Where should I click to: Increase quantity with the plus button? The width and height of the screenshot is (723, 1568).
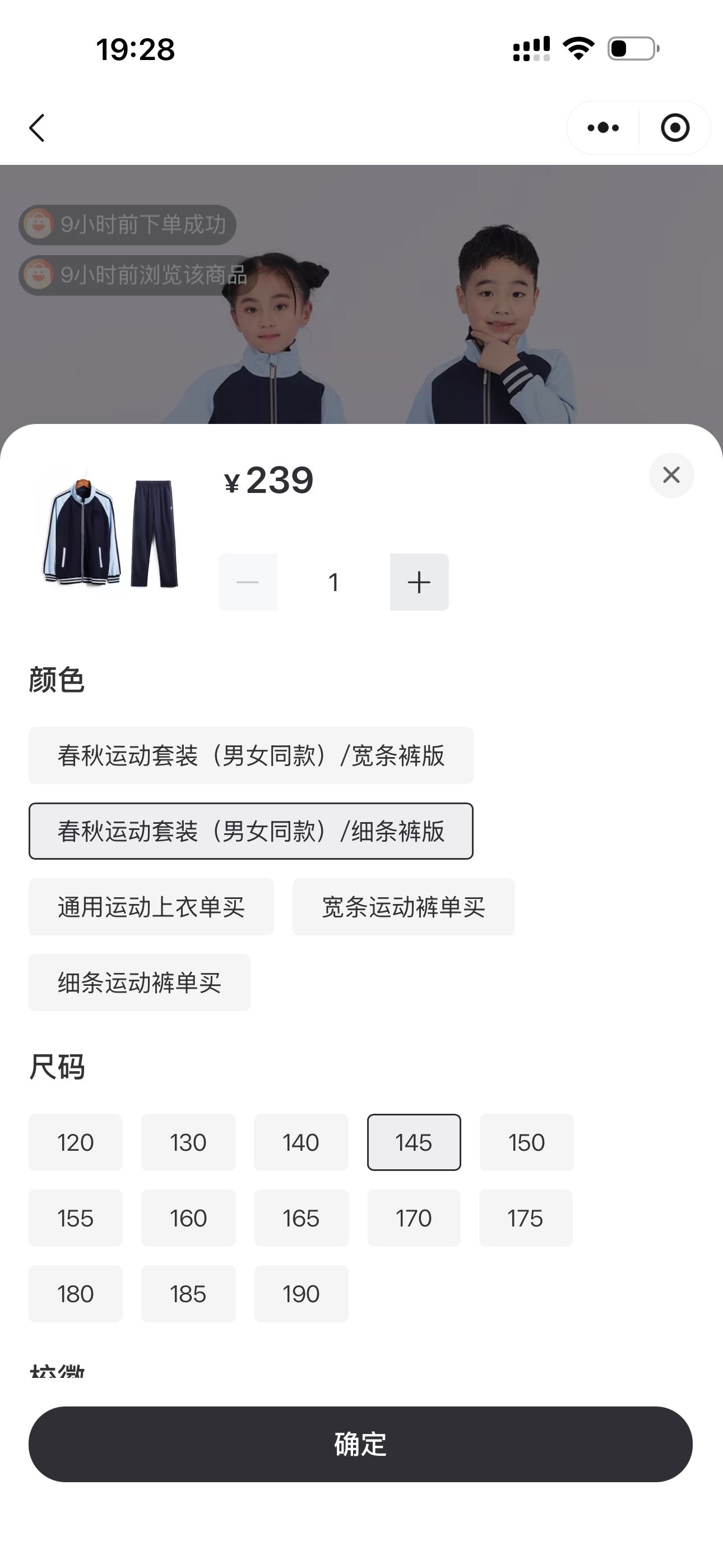tap(419, 582)
